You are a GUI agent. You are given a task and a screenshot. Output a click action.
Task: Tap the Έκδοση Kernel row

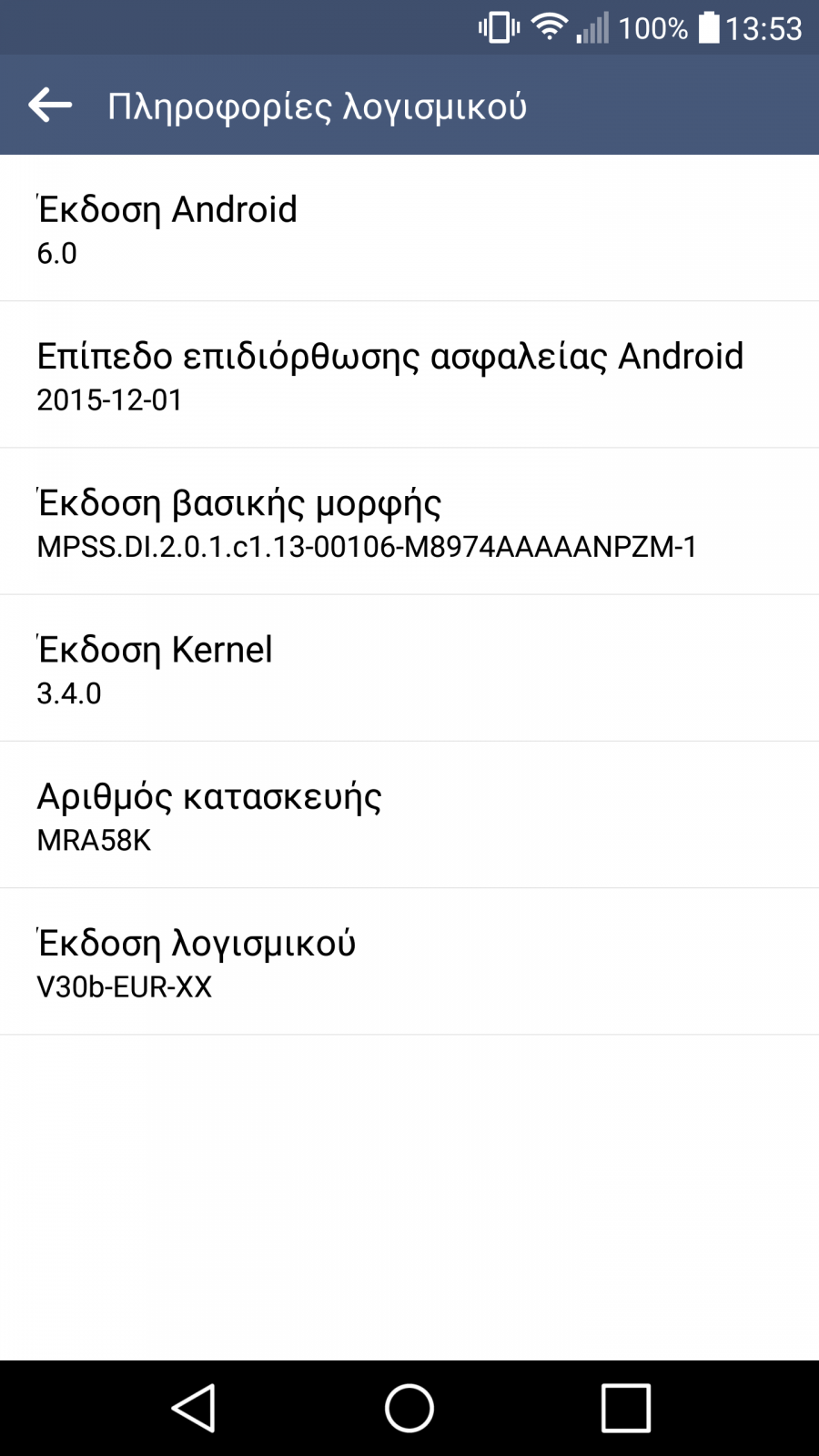[x=409, y=668]
